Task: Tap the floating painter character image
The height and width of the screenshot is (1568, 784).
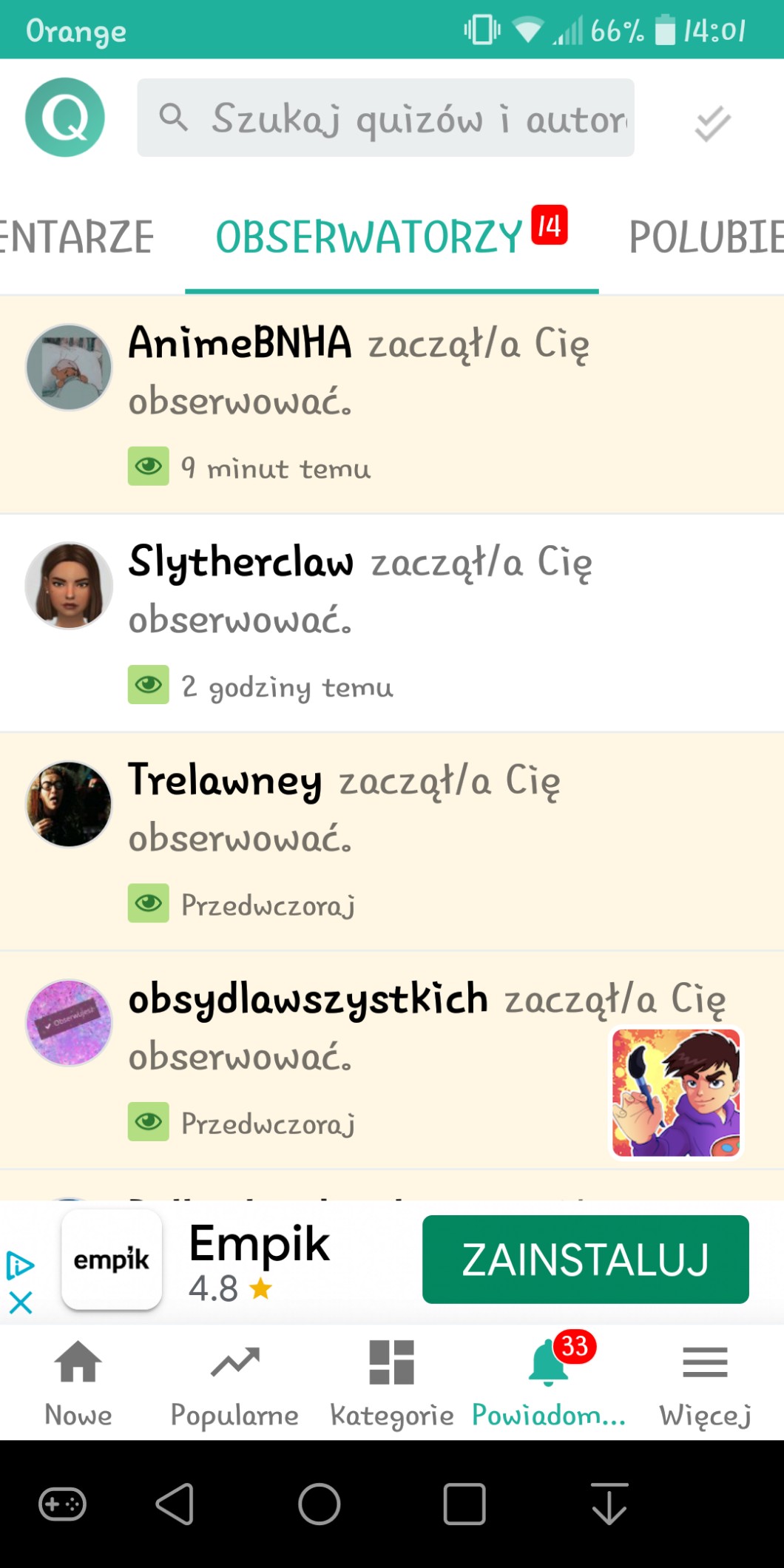Action: [x=676, y=1092]
